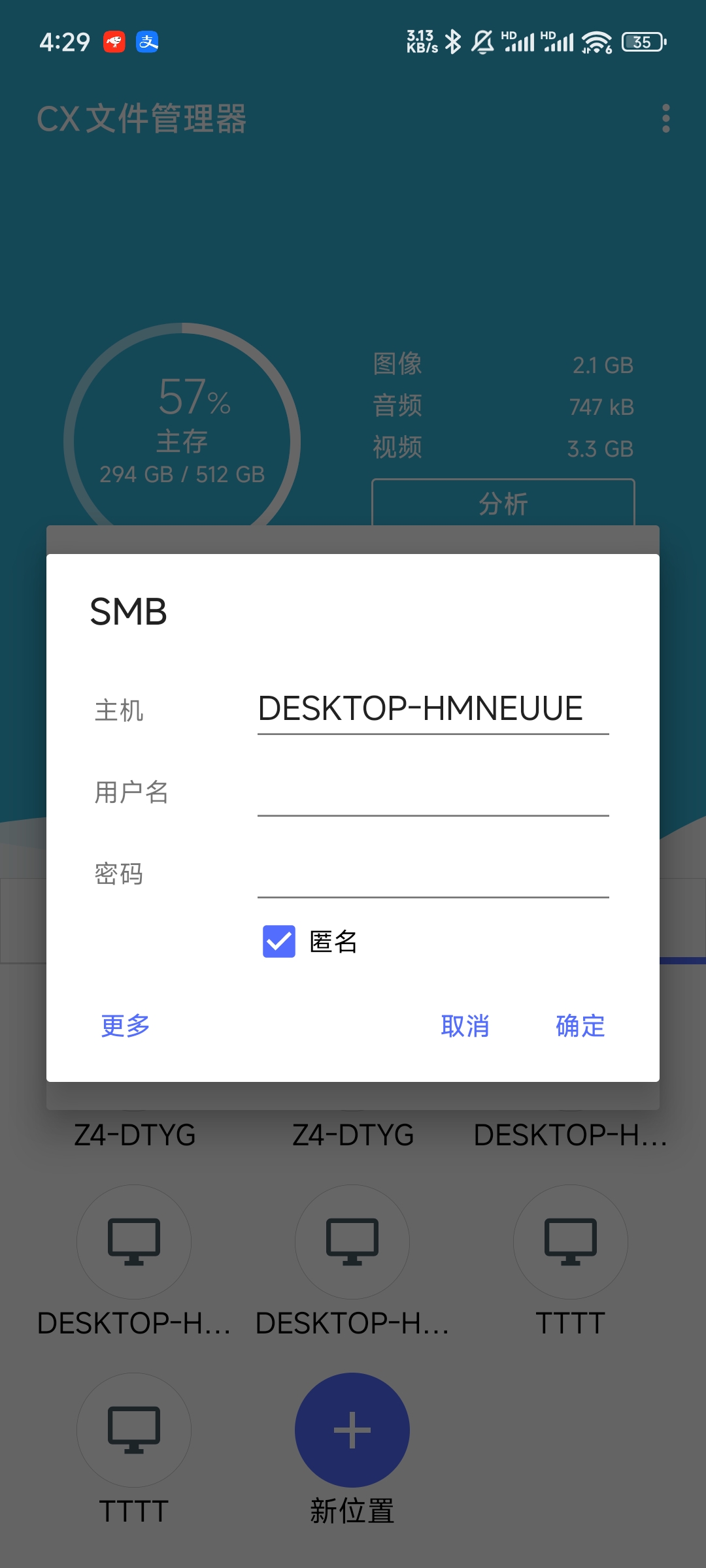Confirm the SMB connection with 确定
The height and width of the screenshot is (1568, 706).
[580, 1026]
